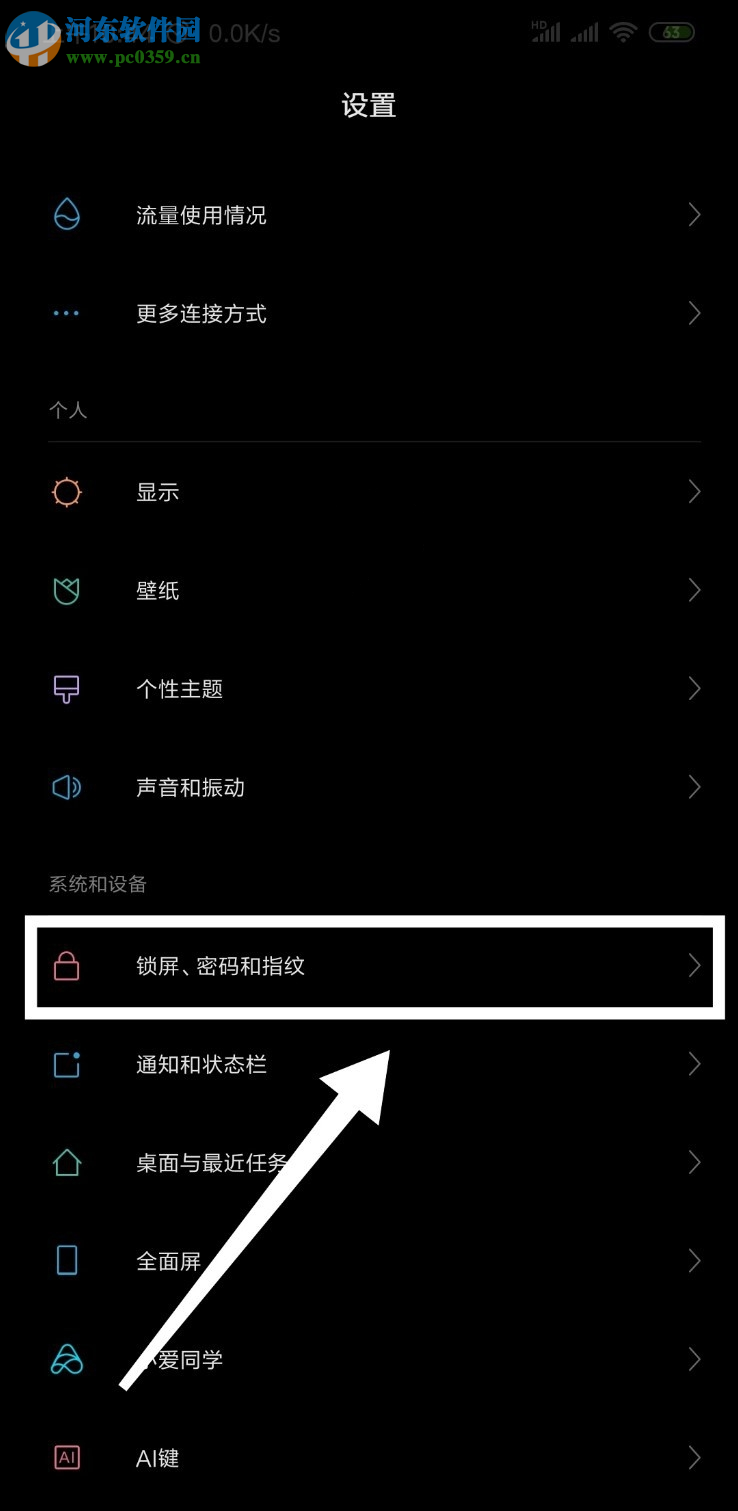Click the full screen phone icon
Viewport: 738px width, 1511px height.
coord(66,1260)
